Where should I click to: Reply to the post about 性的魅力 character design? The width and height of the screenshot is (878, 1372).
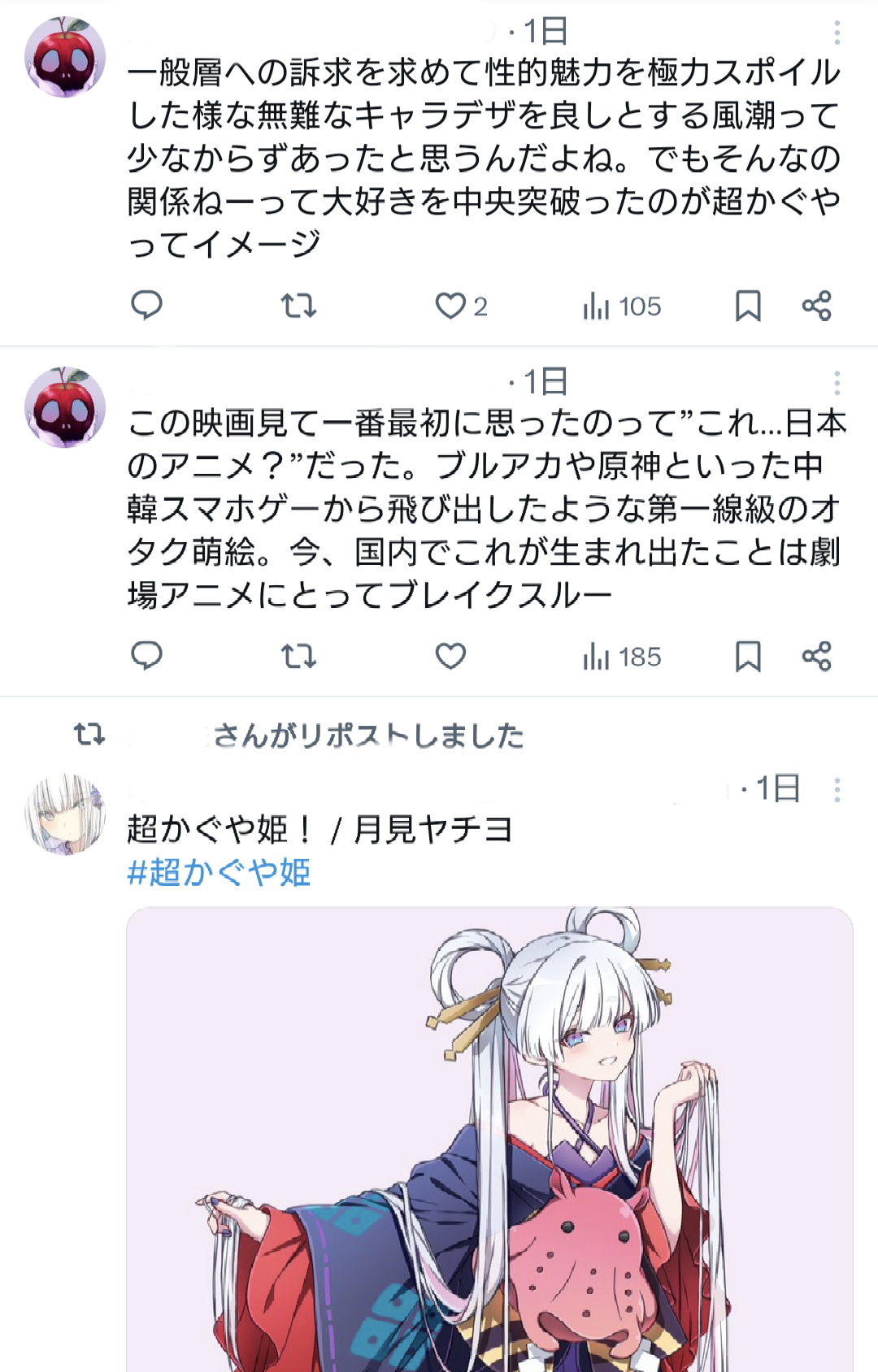(147, 306)
